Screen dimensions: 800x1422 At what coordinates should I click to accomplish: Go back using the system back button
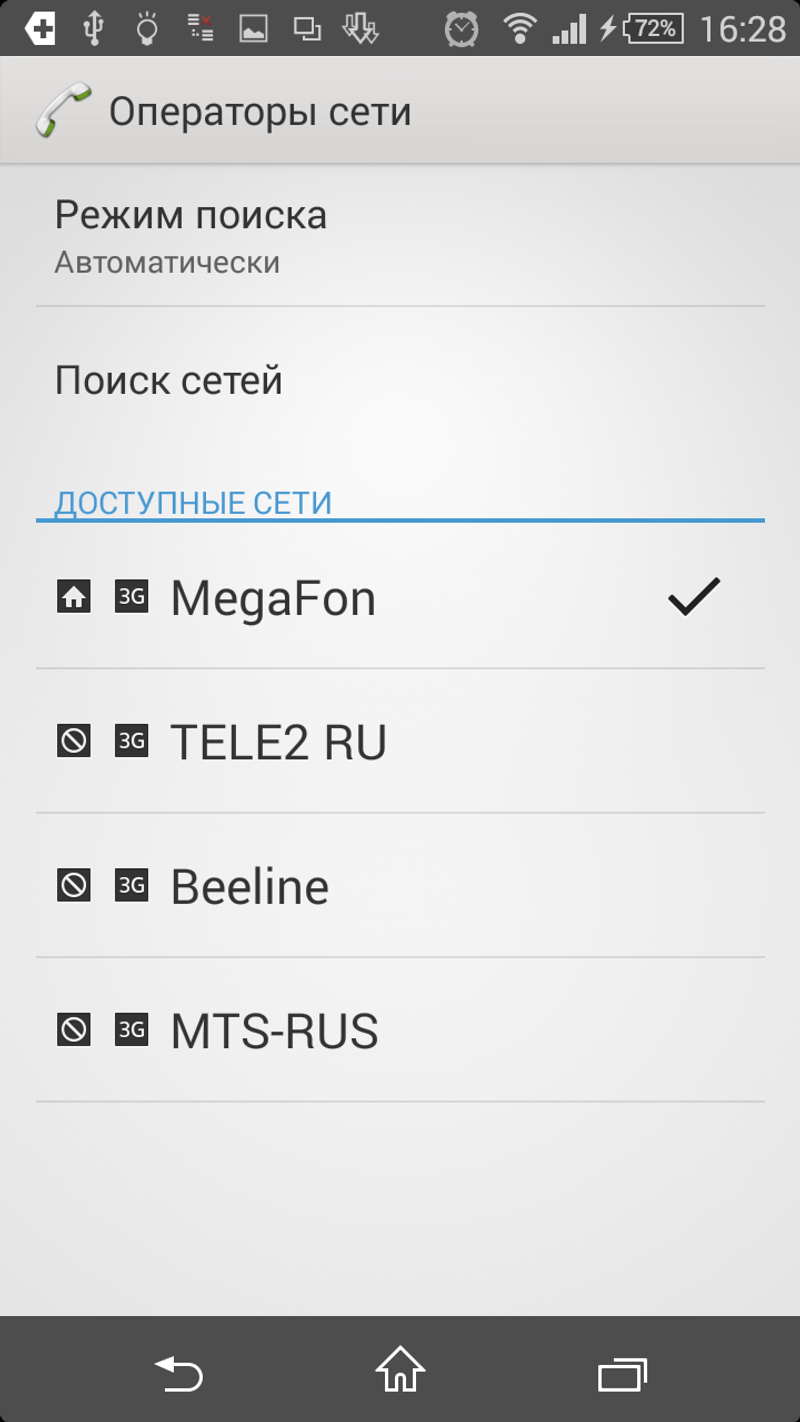point(179,1372)
